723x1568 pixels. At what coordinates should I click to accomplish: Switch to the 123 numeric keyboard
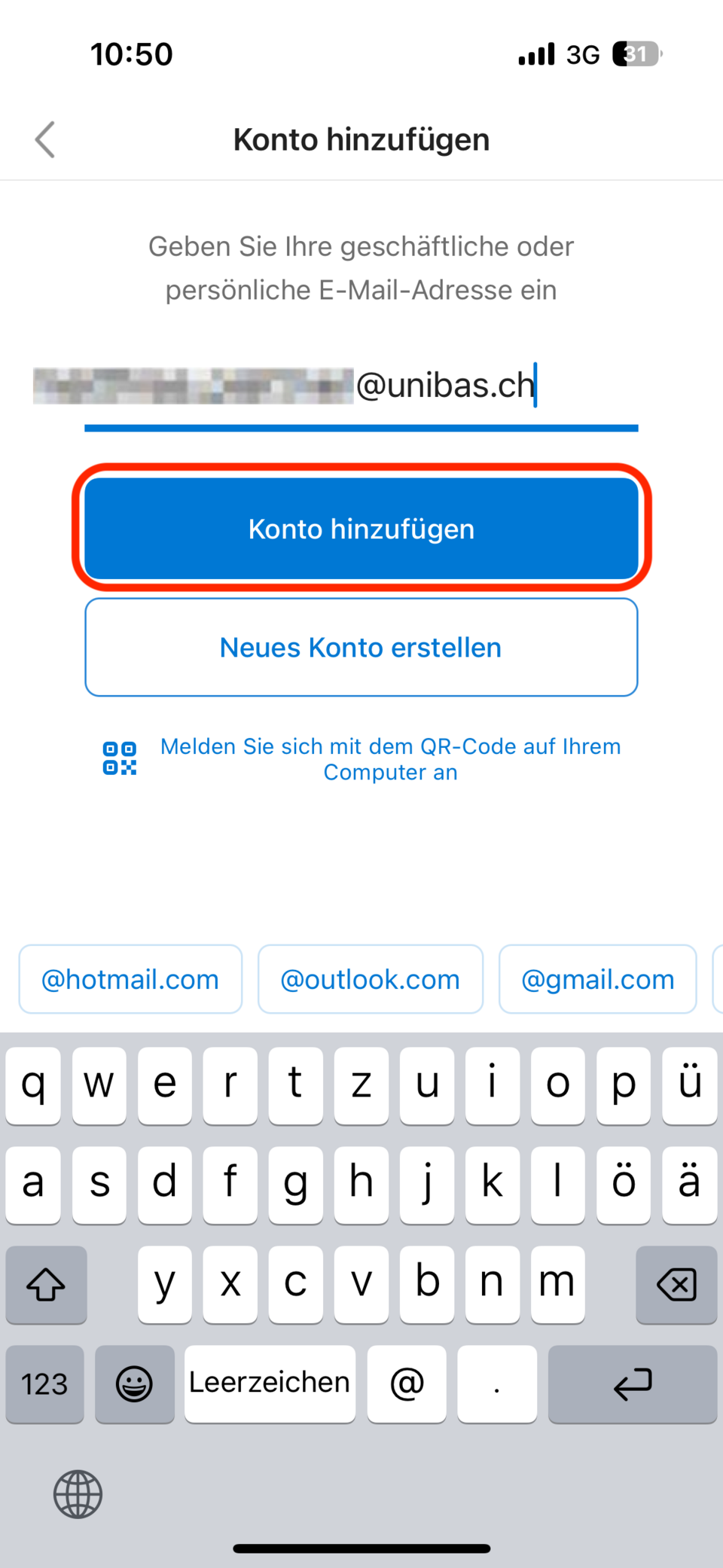(x=45, y=1384)
